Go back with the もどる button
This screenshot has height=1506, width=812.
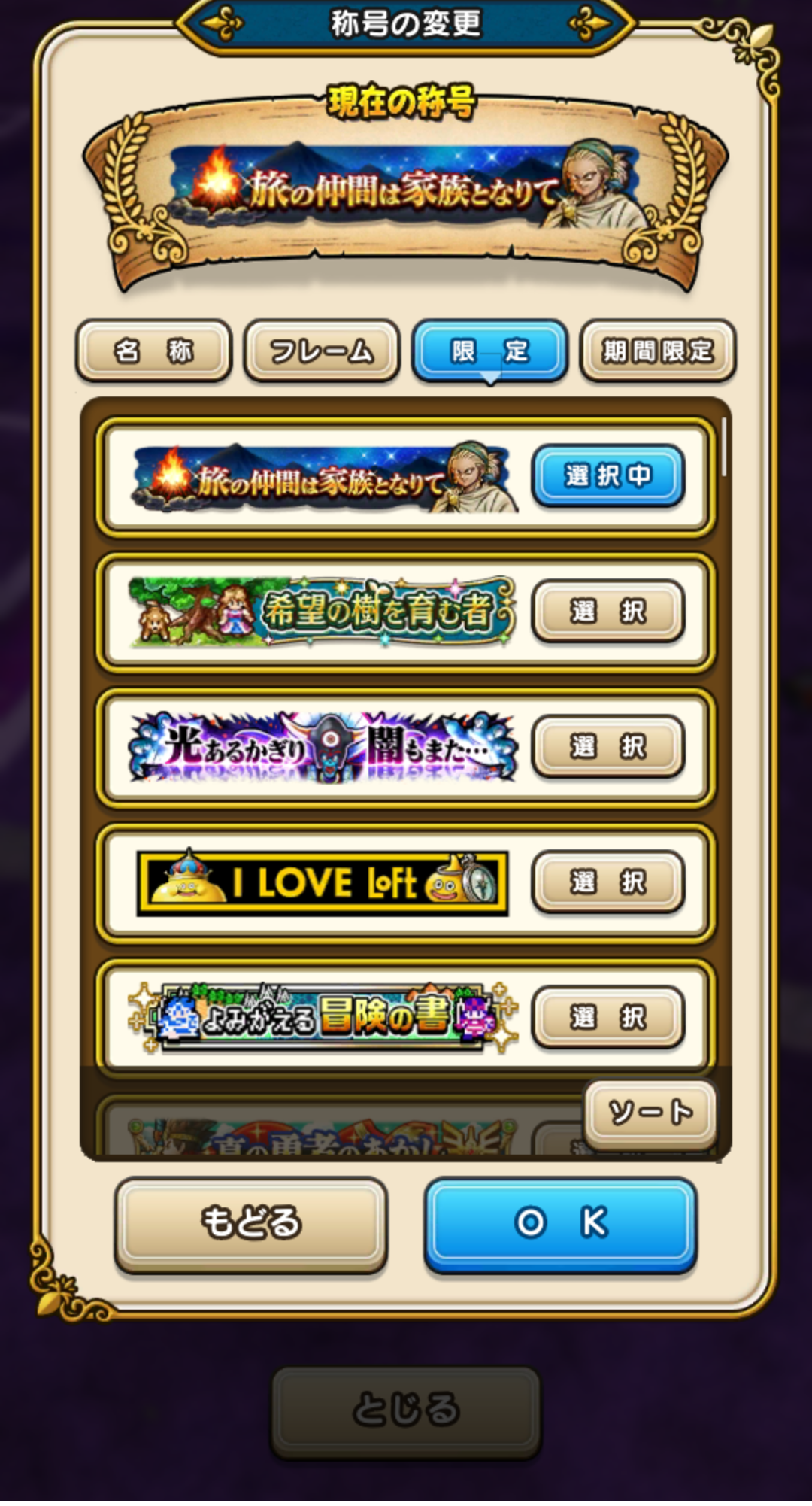[x=251, y=1222]
